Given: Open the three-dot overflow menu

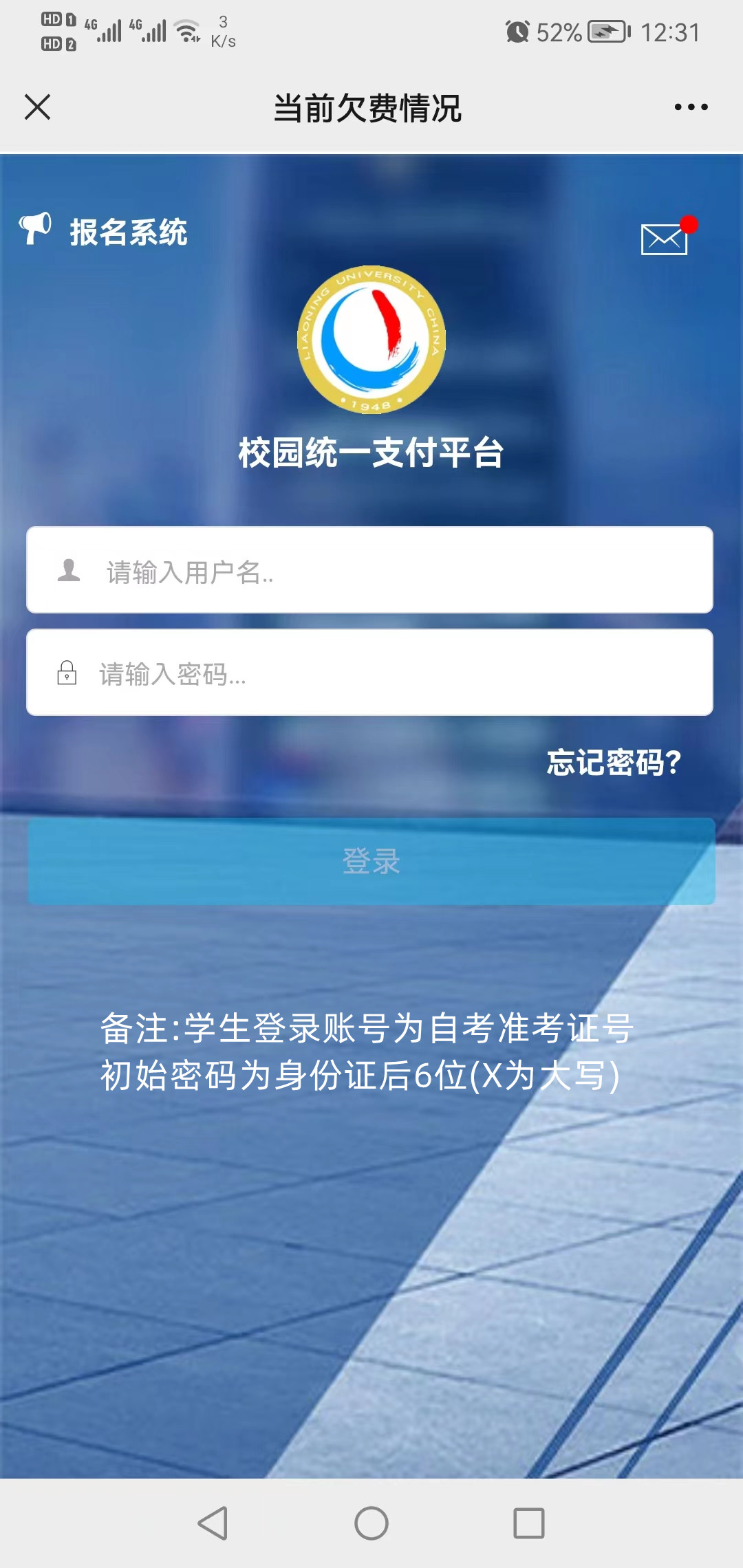Looking at the screenshot, I should [x=691, y=107].
